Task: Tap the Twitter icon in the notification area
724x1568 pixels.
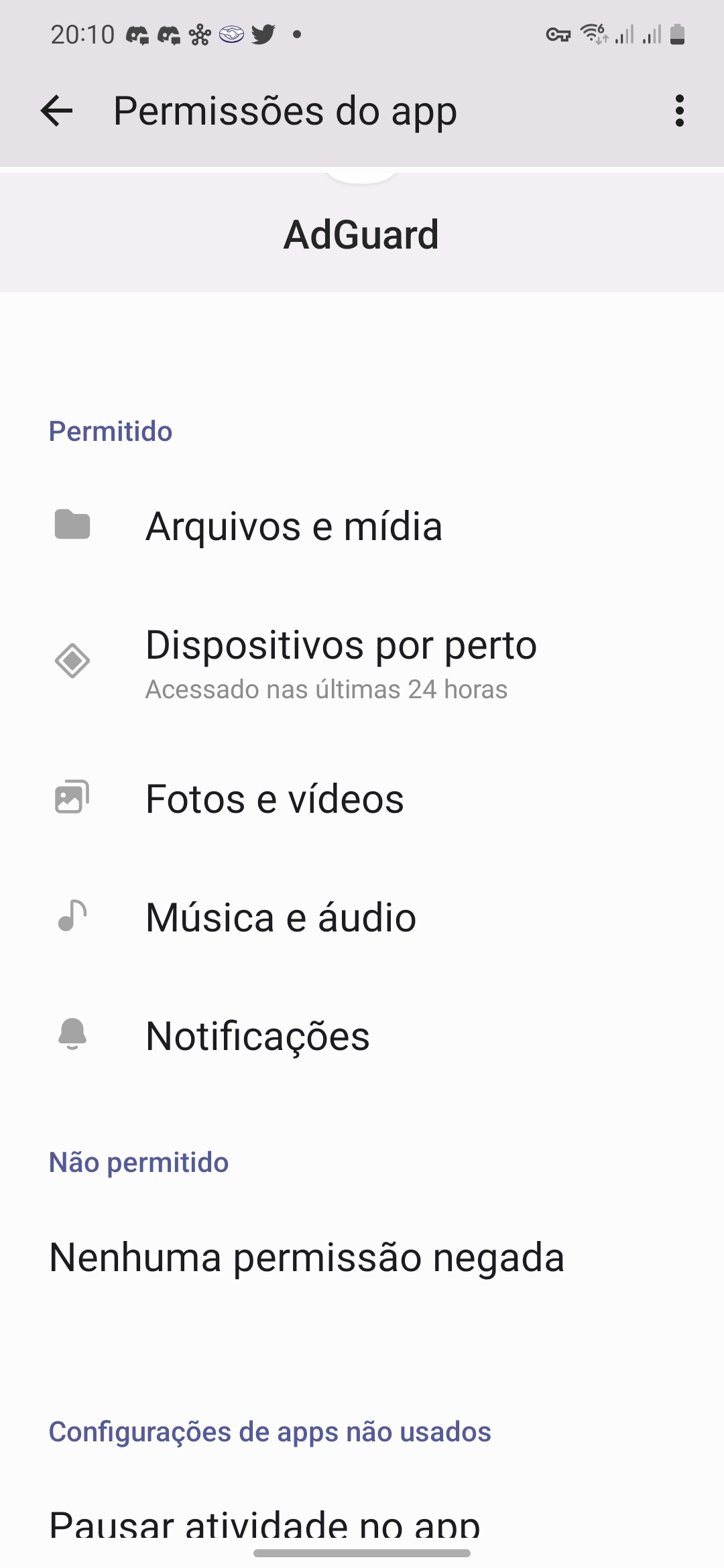Action: (x=261, y=35)
